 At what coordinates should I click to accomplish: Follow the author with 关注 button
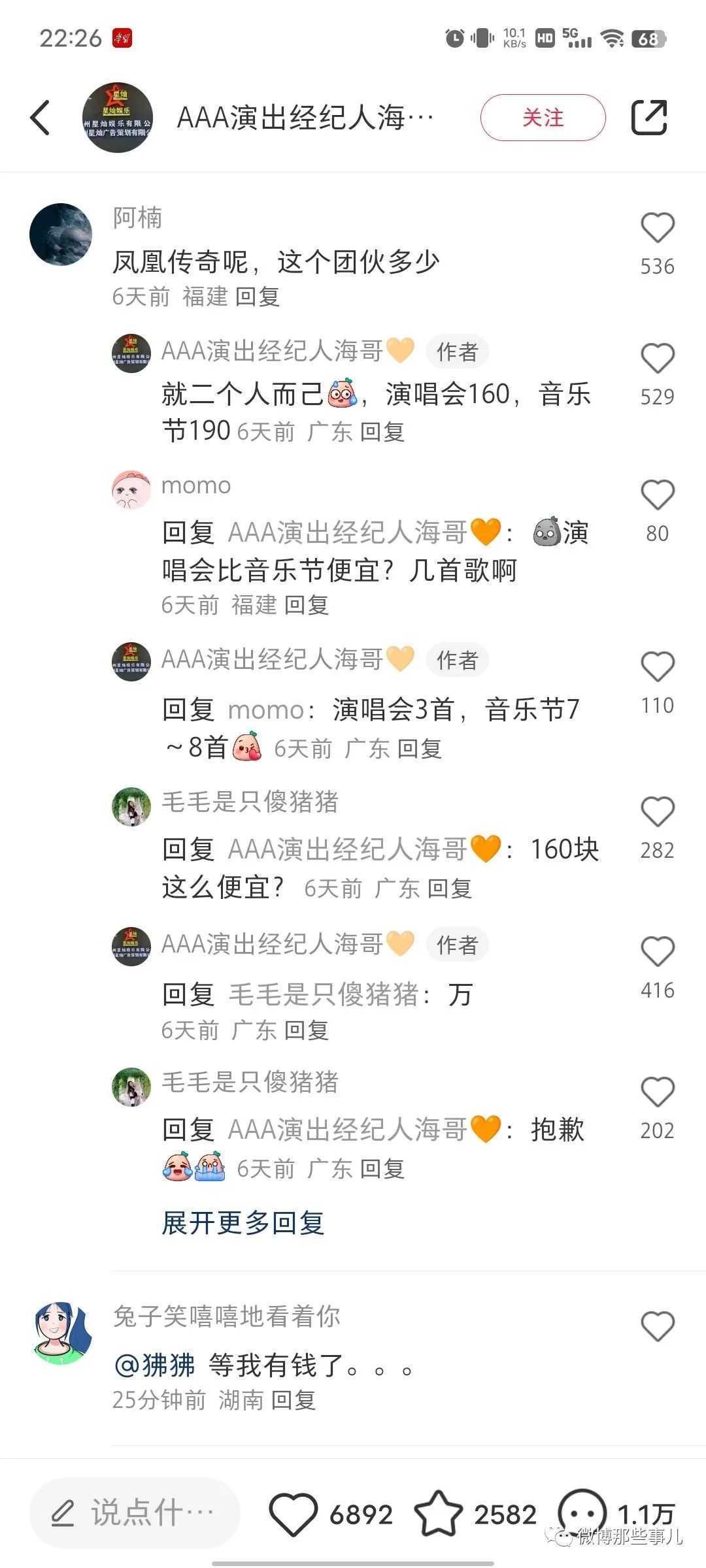pos(543,118)
